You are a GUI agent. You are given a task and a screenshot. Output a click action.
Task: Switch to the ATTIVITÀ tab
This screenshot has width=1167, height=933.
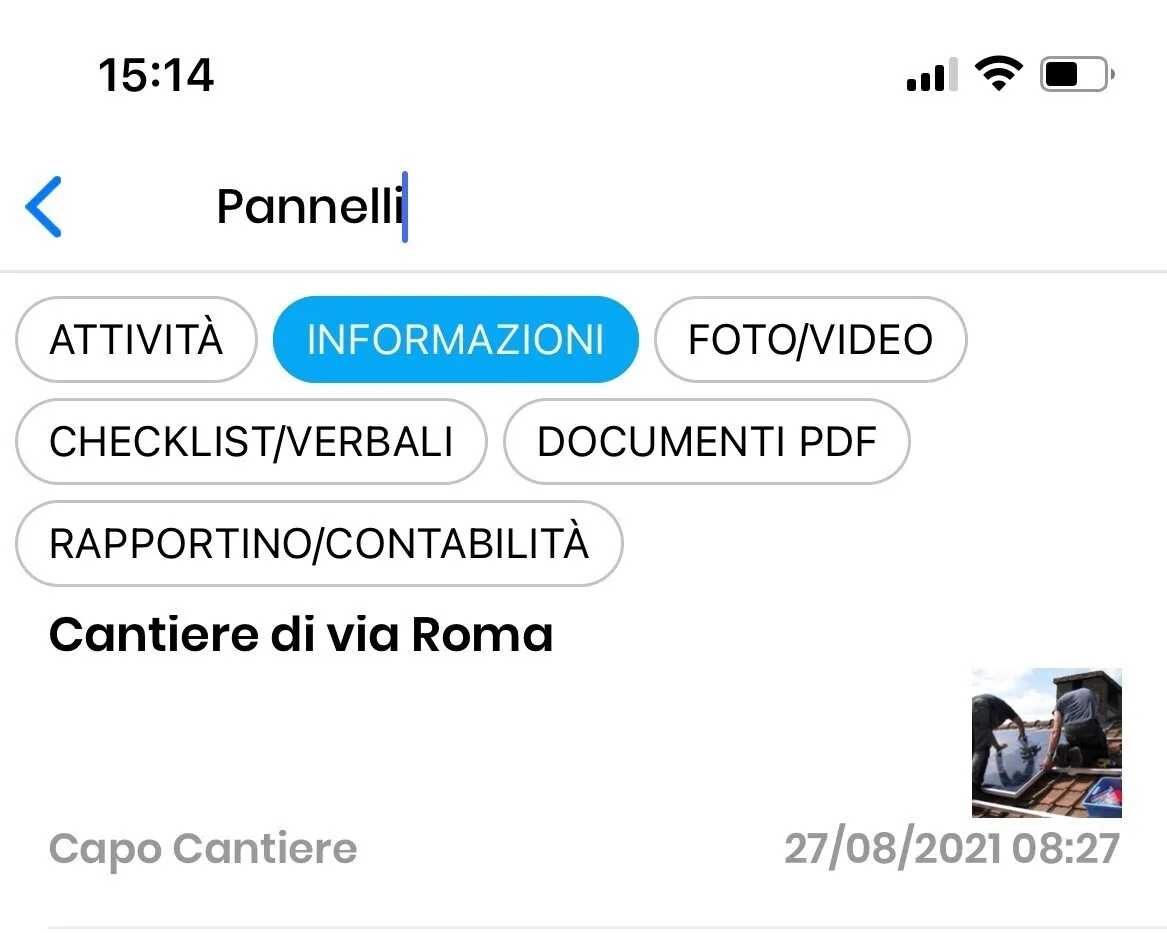pyautogui.click(x=136, y=340)
